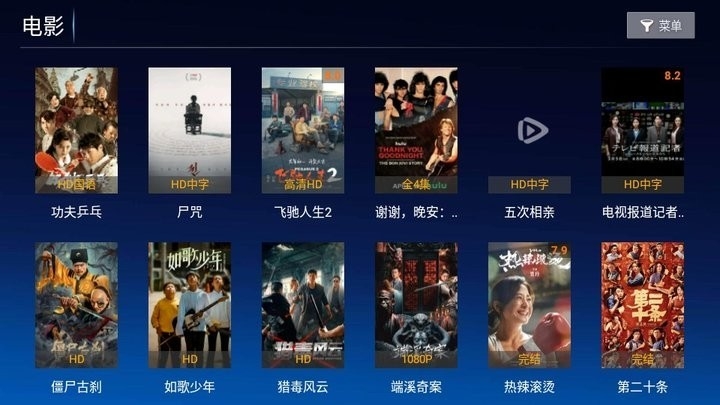Open the movie 如歌少年

[x=189, y=305]
